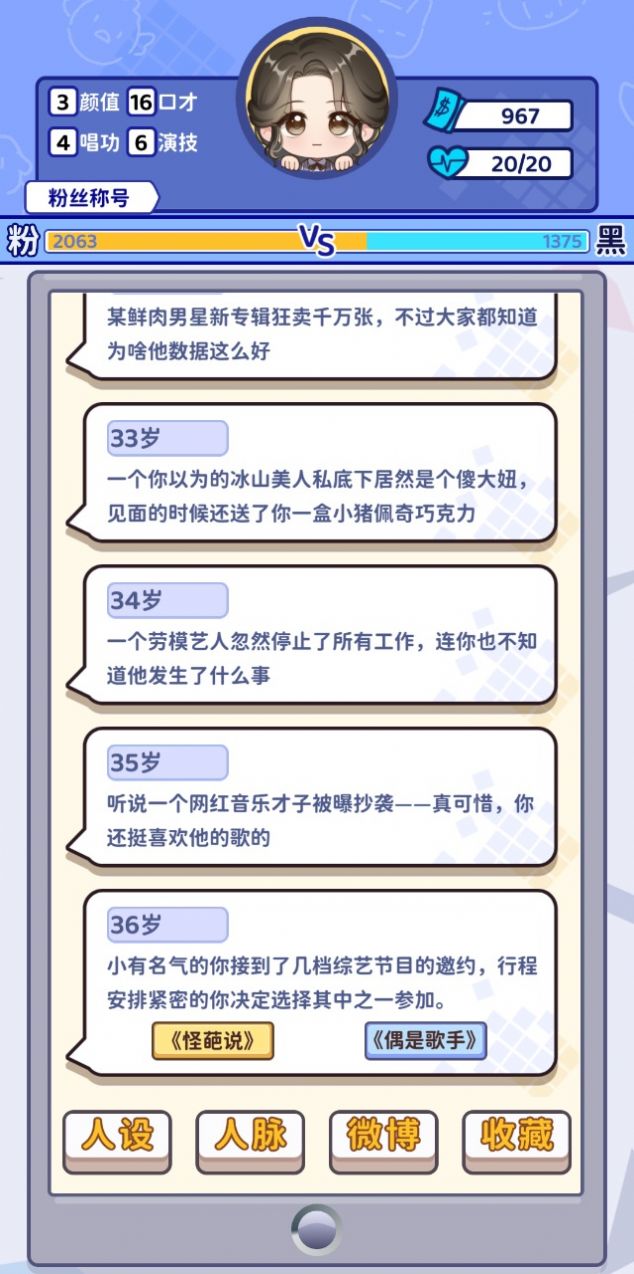Open the 微博 panel

click(383, 1137)
